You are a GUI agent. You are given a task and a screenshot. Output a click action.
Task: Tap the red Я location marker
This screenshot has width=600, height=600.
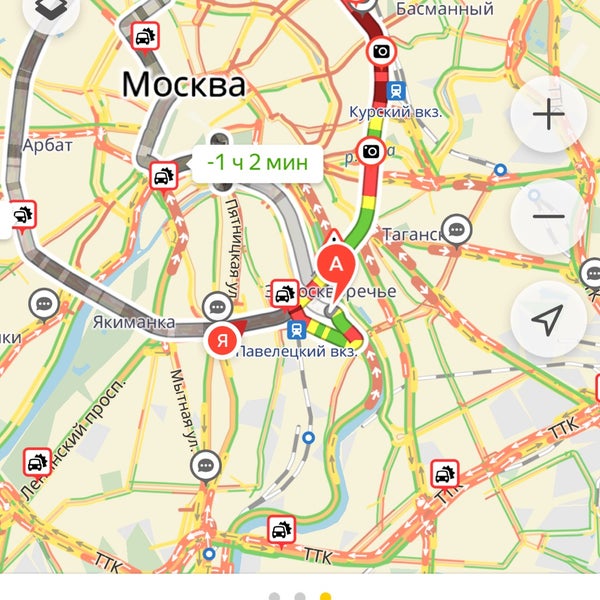[221, 339]
